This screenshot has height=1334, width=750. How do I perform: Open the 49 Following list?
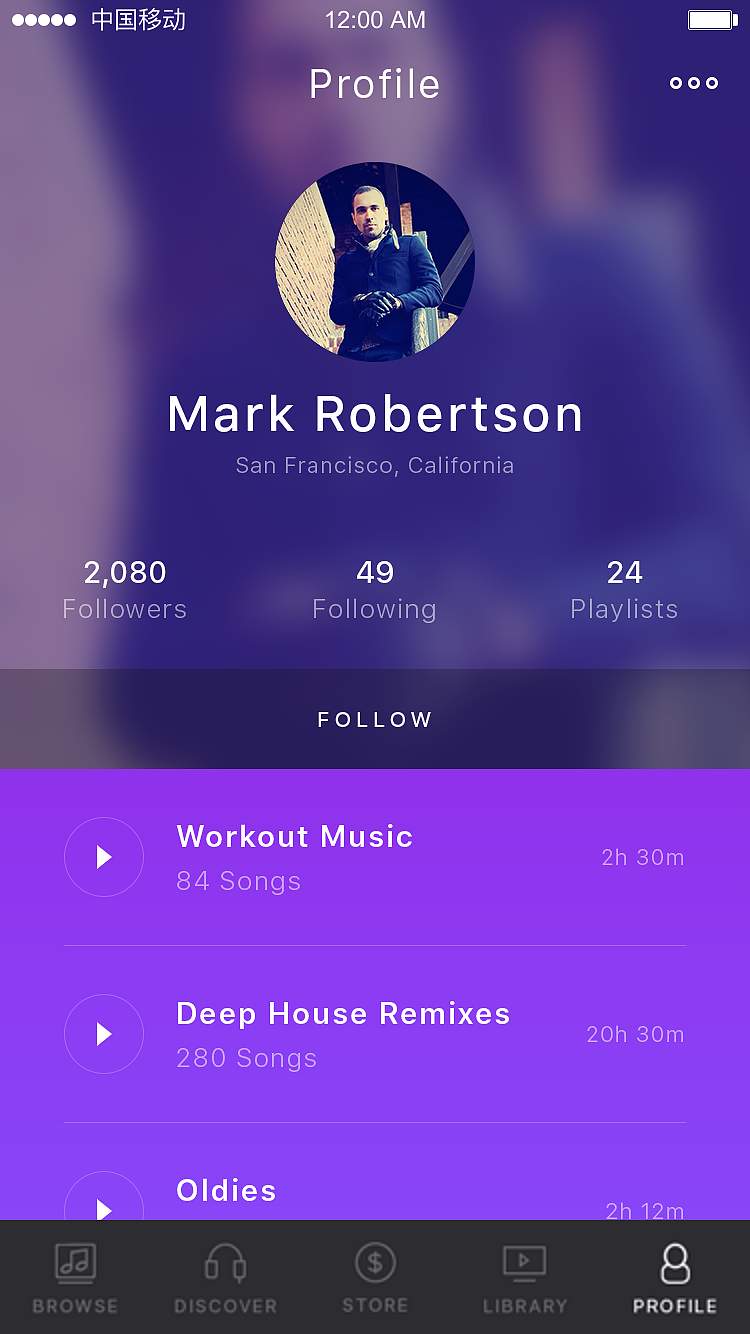click(x=375, y=590)
